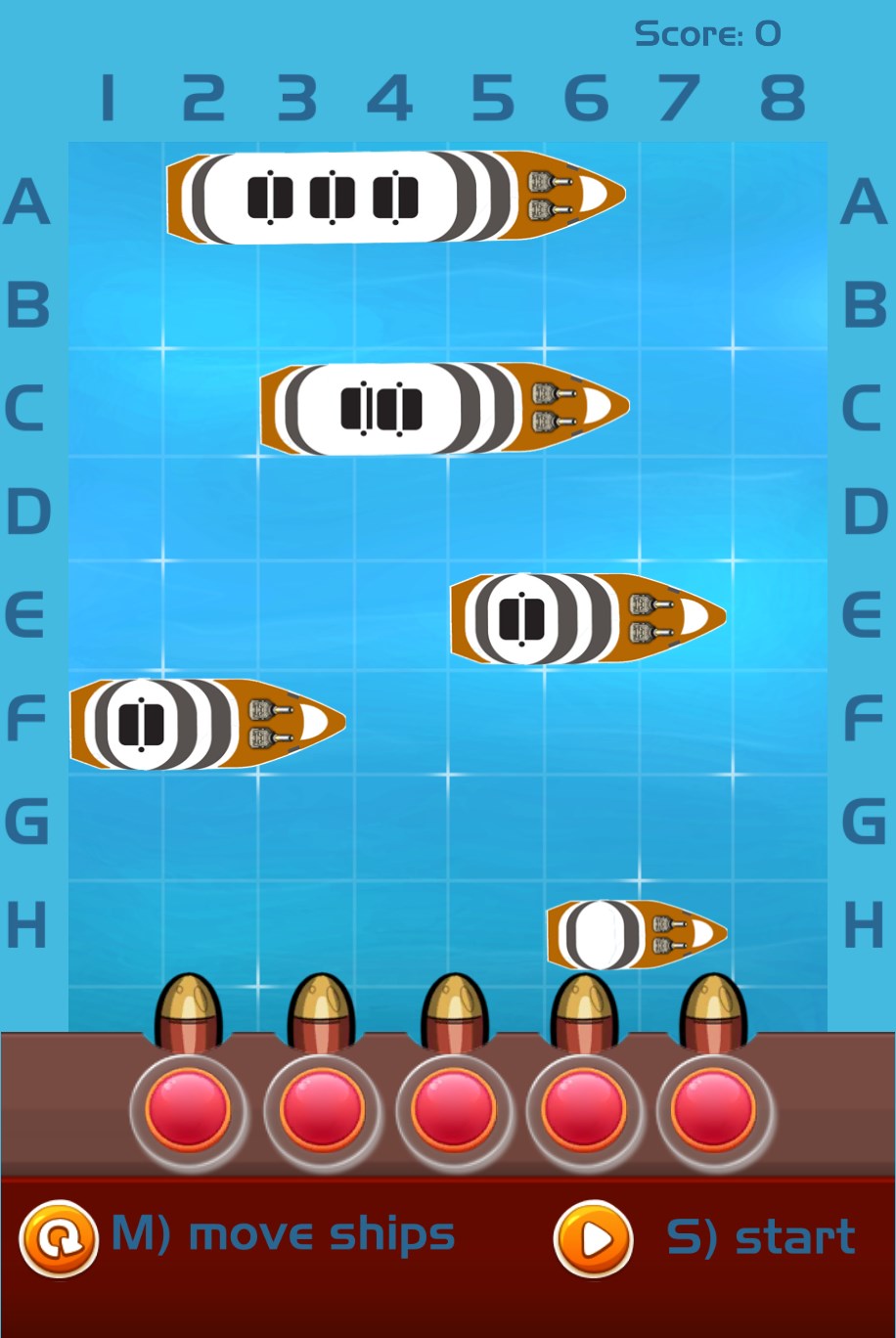This screenshot has height=1338, width=896.
Task: Select the ship in row F
Action: click(x=206, y=724)
